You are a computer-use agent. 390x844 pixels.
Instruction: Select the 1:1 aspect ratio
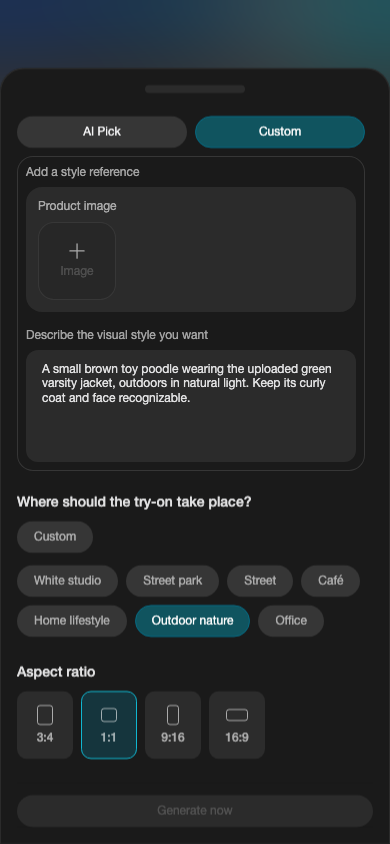109,725
